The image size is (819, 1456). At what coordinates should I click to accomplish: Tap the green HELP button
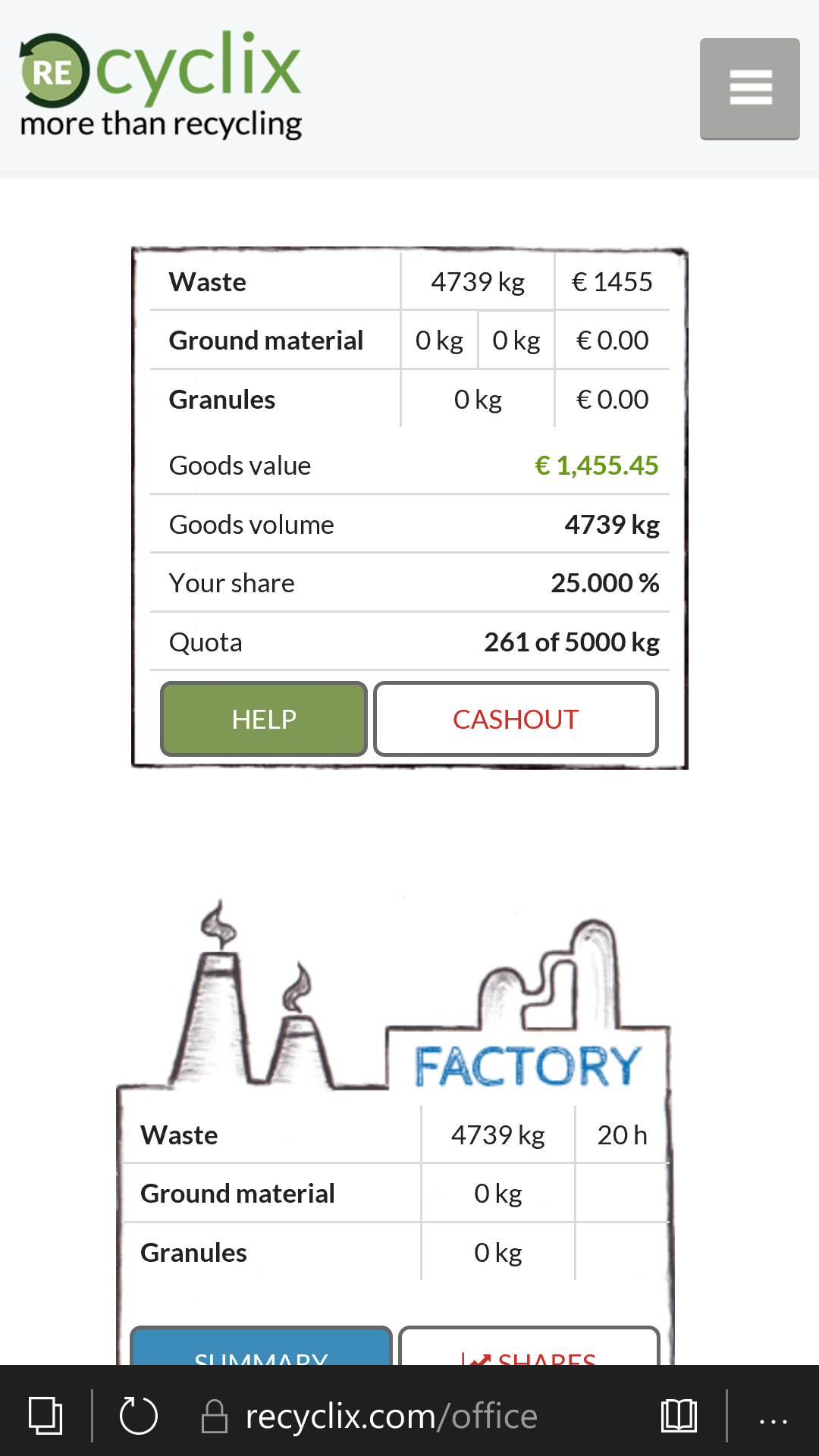[264, 719]
